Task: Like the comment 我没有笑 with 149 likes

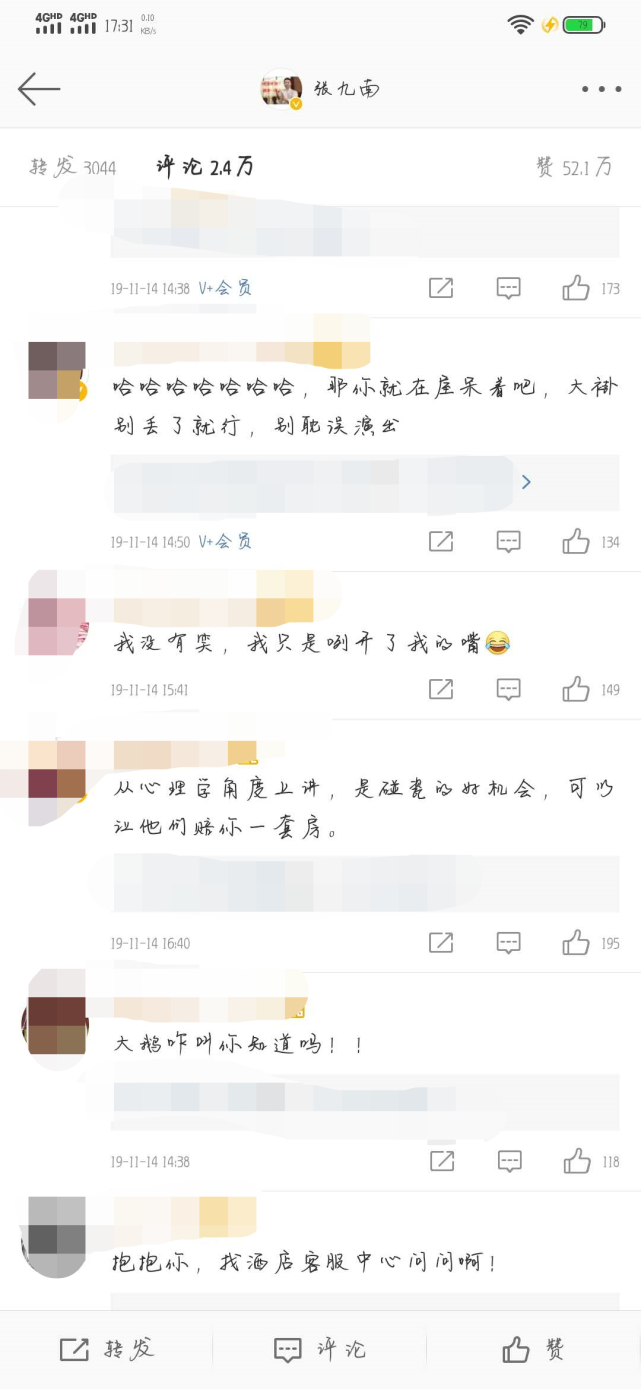Action: click(x=576, y=690)
